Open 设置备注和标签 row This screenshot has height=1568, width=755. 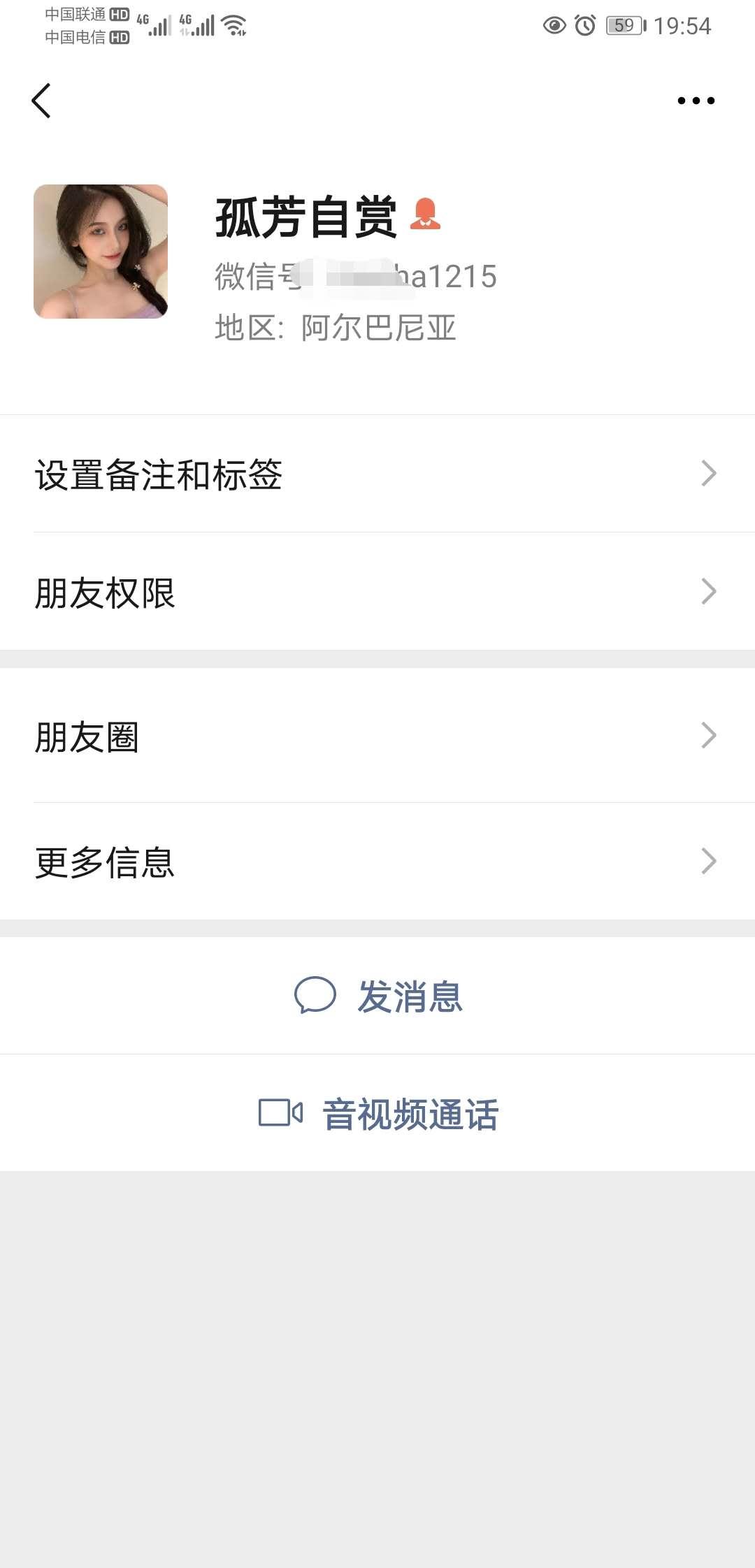(377, 474)
